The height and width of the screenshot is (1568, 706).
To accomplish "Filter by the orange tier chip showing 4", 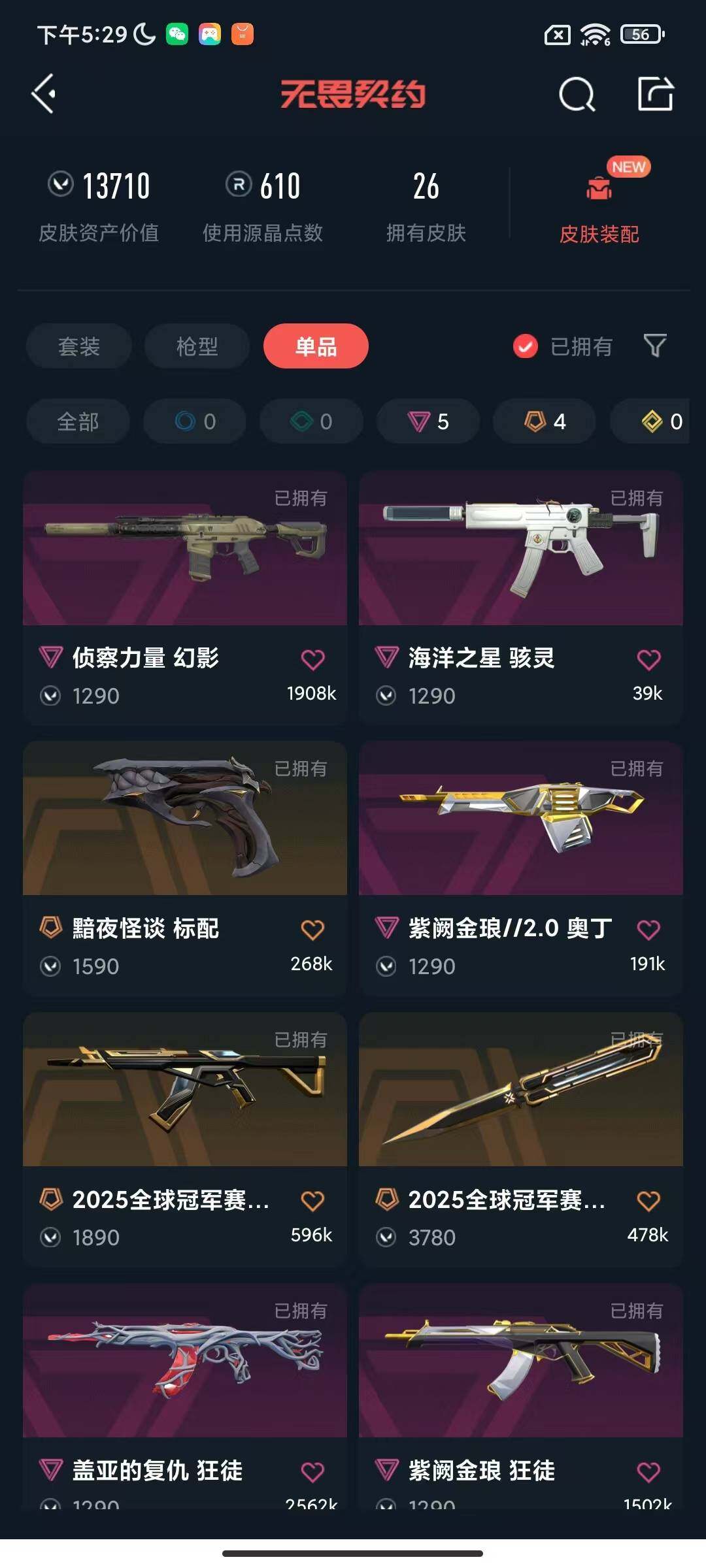I will 545,421.
